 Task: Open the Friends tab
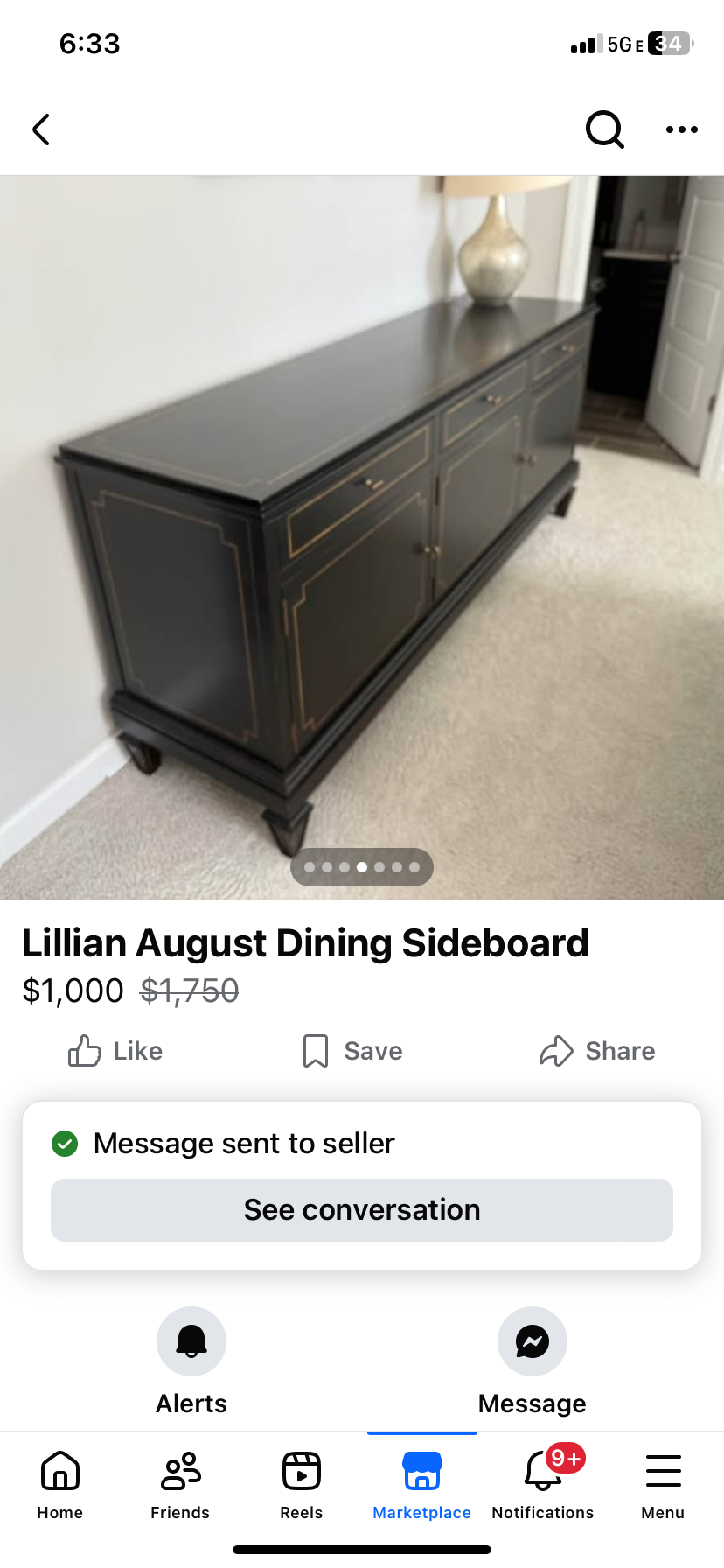(x=180, y=1485)
